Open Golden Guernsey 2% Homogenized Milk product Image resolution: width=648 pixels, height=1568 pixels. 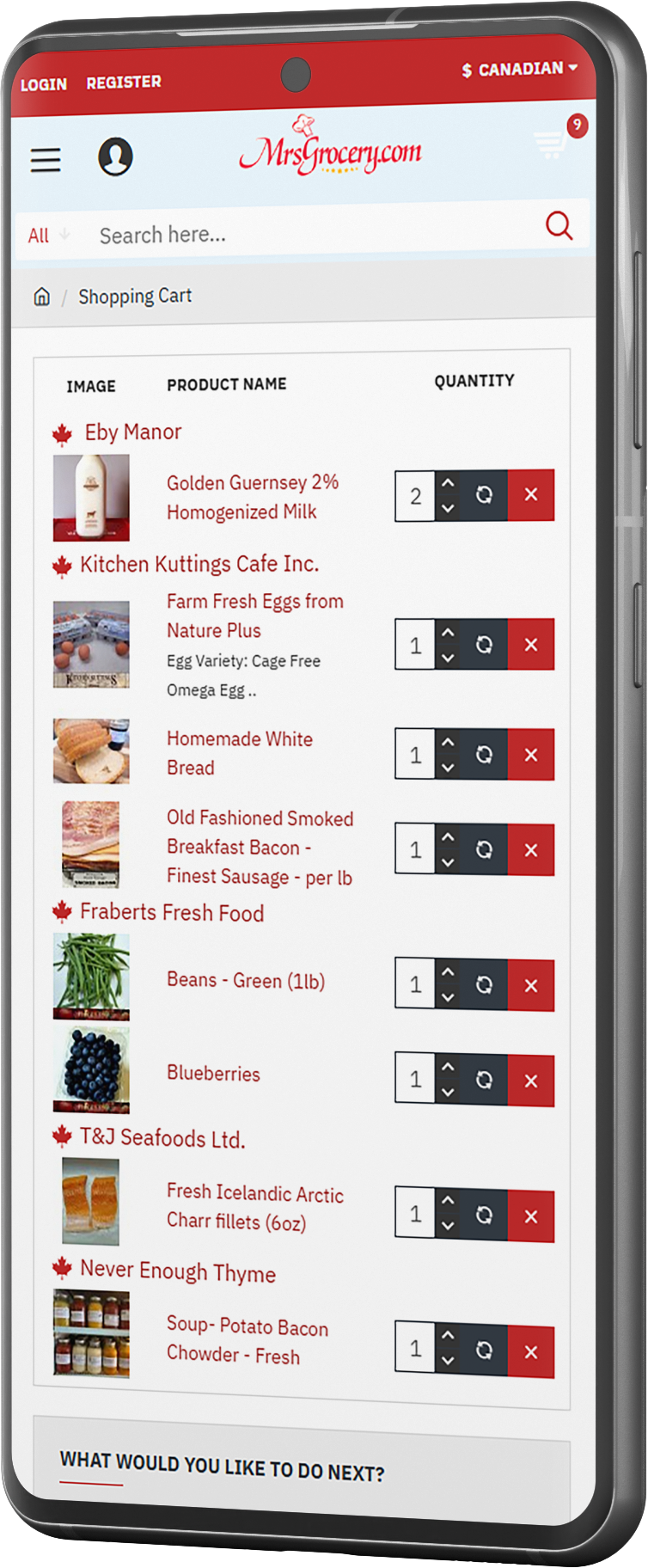tap(252, 497)
